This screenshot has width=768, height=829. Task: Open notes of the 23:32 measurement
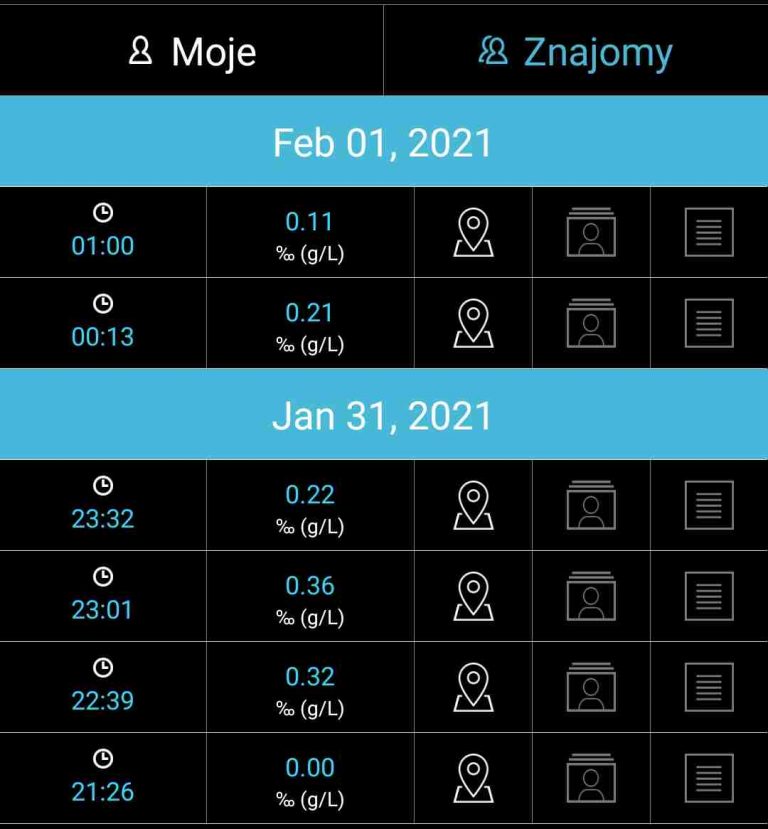coord(709,505)
